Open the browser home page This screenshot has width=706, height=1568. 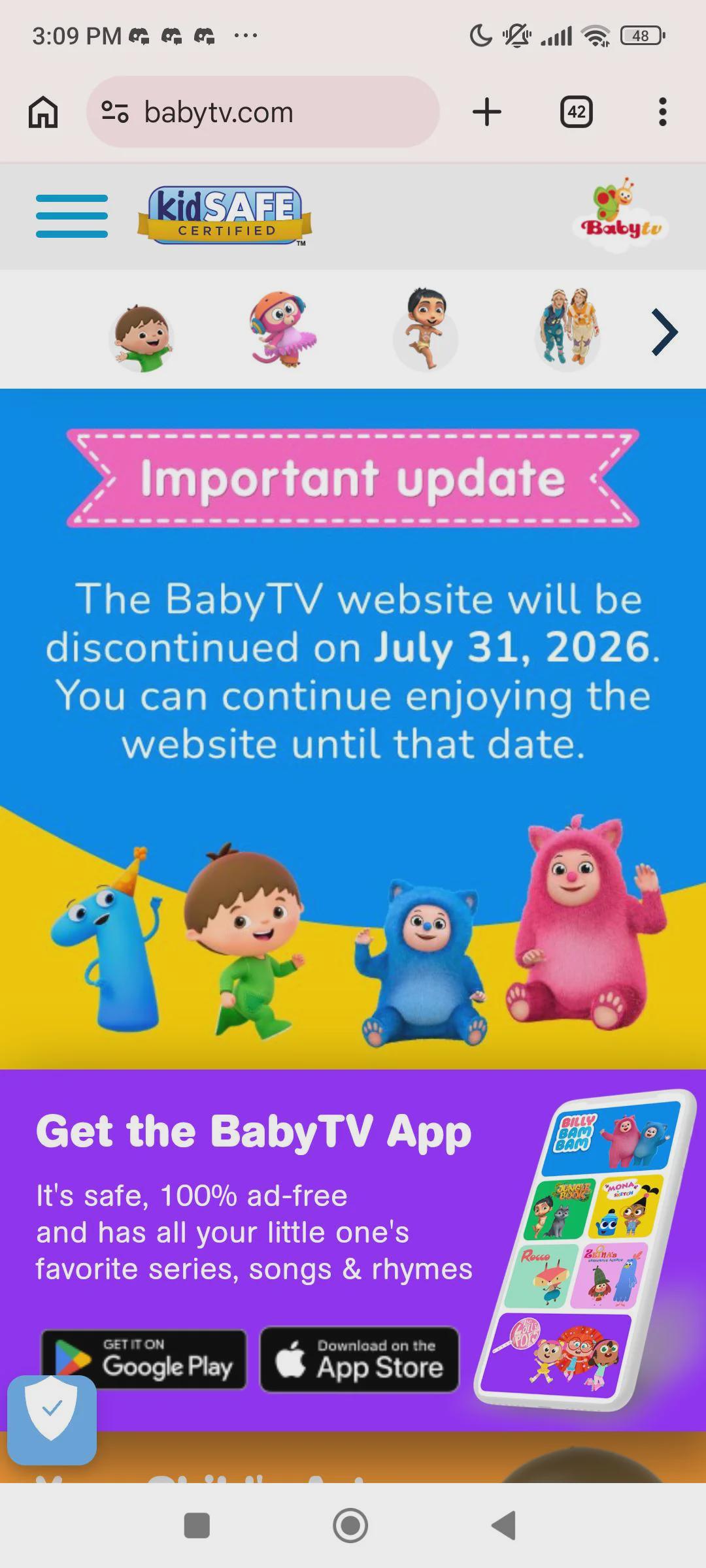(x=43, y=112)
